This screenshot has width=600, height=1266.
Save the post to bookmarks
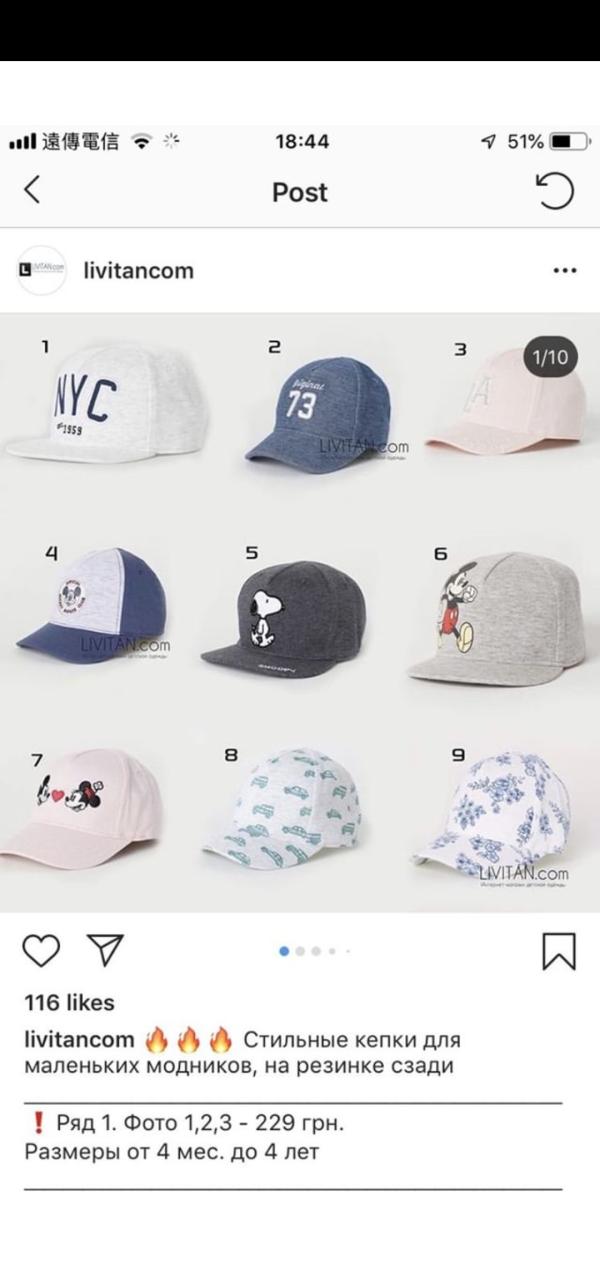(558, 951)
